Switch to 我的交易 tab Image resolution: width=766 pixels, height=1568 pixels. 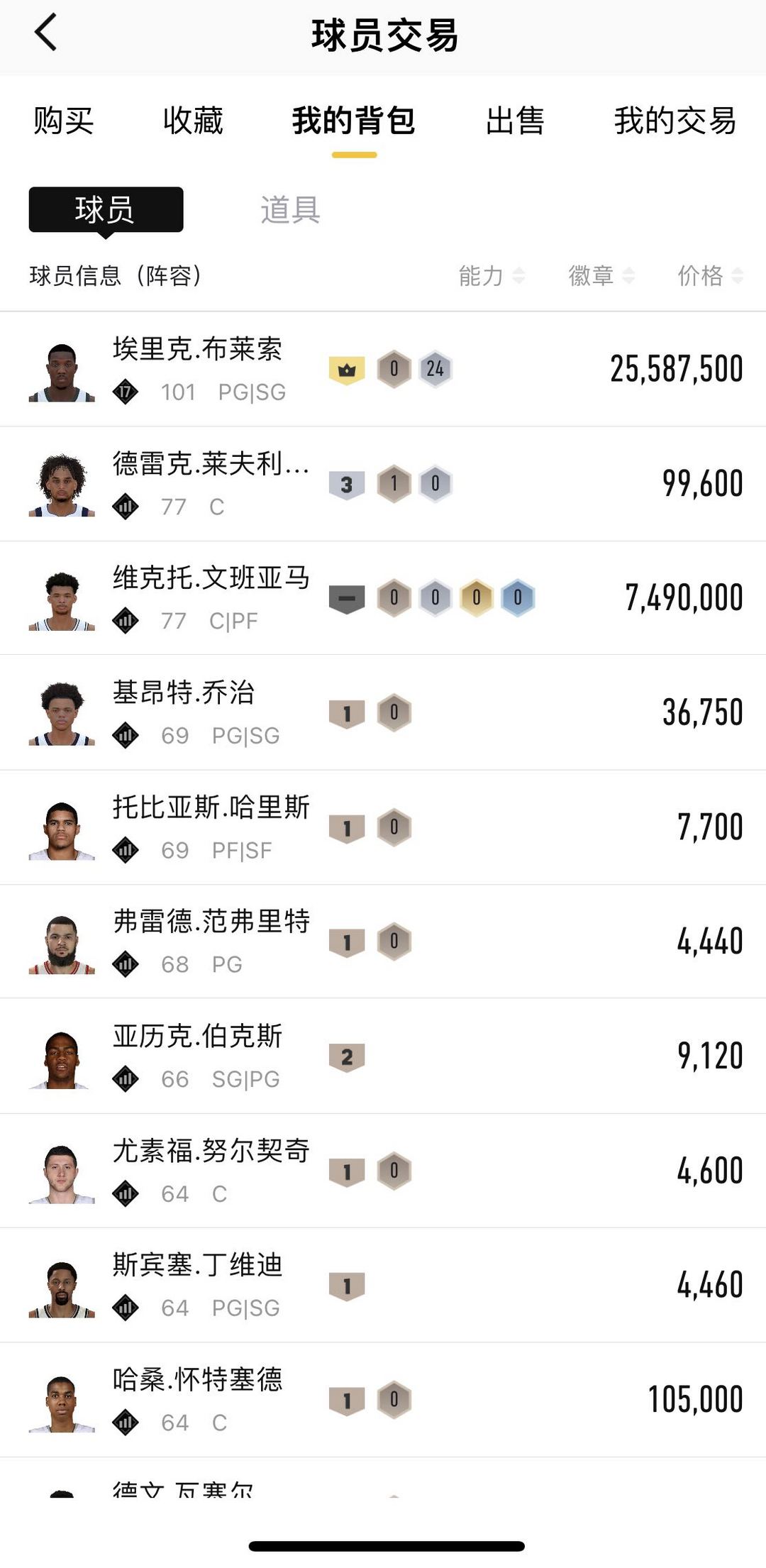(675, 121)
